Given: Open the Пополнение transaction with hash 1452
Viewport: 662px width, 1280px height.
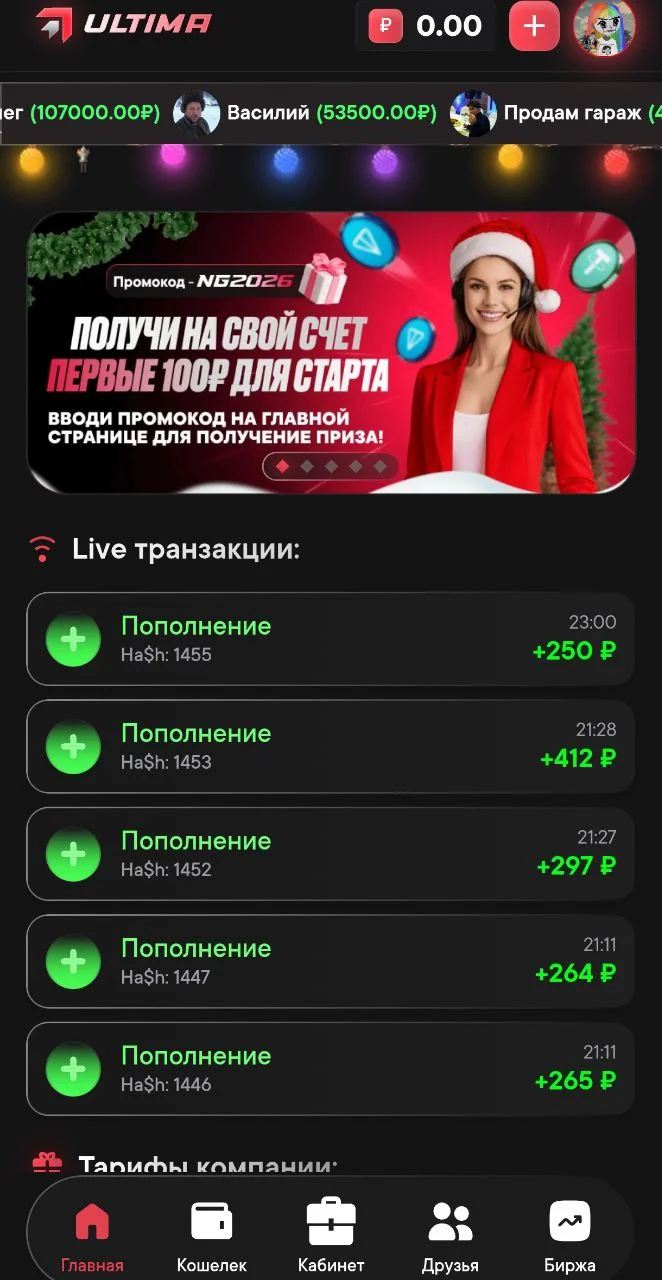Looking at the screenshot, I should 331,853.
